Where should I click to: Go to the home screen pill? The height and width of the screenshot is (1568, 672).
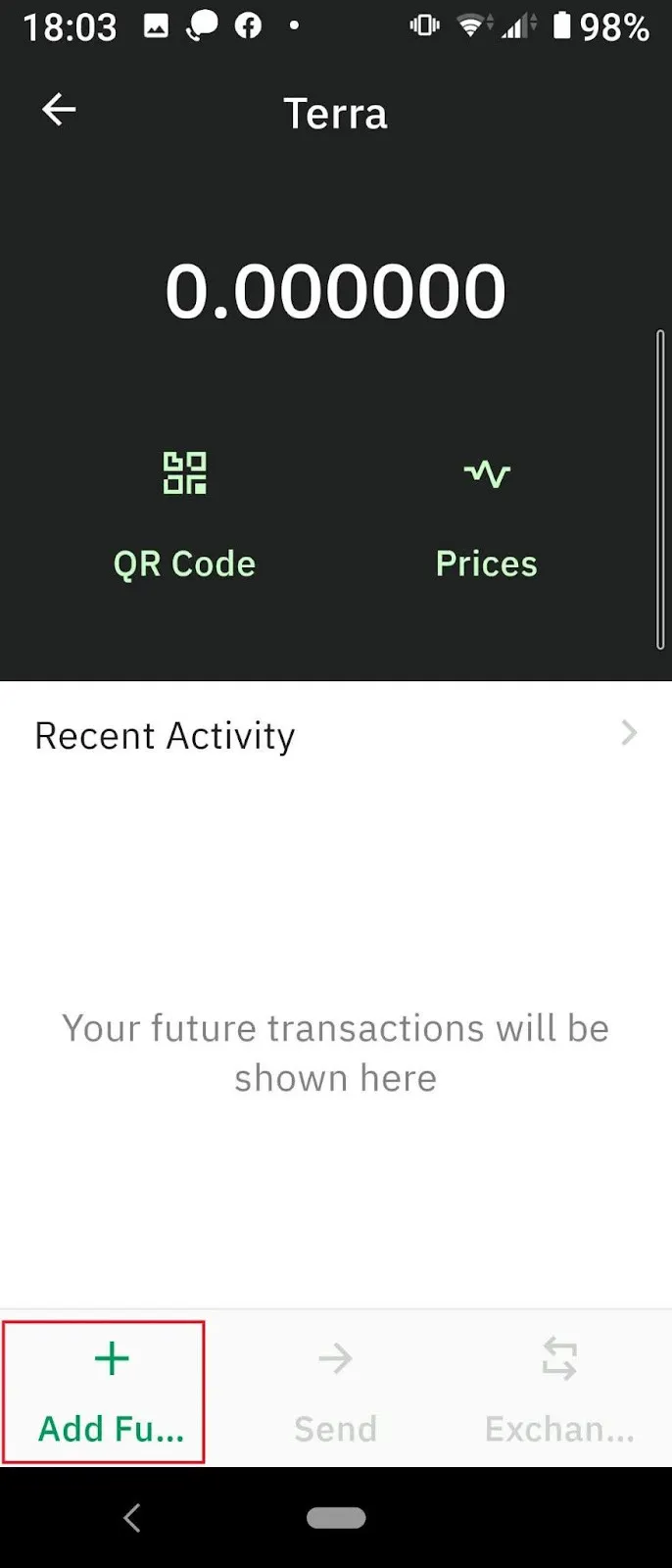point(336,1518)
